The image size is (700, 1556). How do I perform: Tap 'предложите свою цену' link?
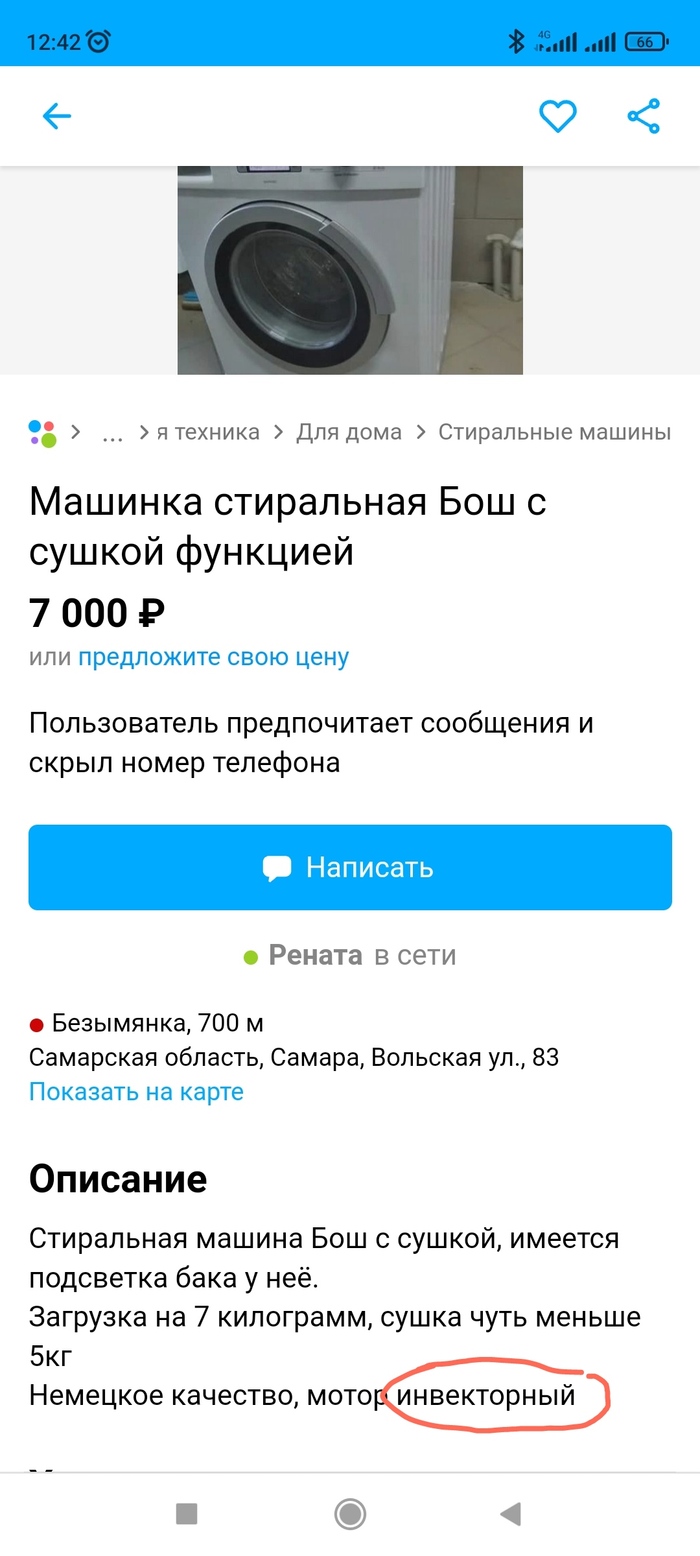pos(214,657)
